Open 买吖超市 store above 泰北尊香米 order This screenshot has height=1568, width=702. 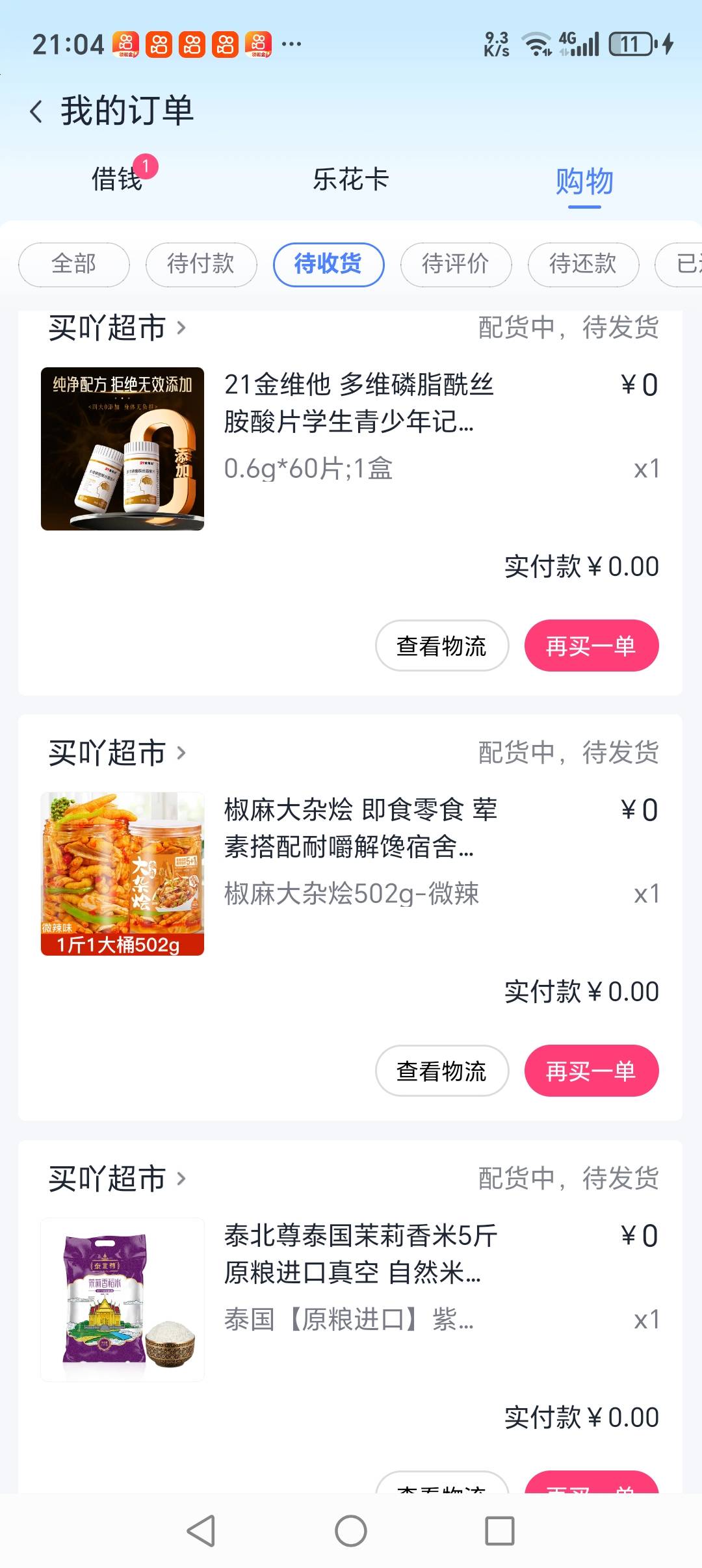tap(117, 1179)
